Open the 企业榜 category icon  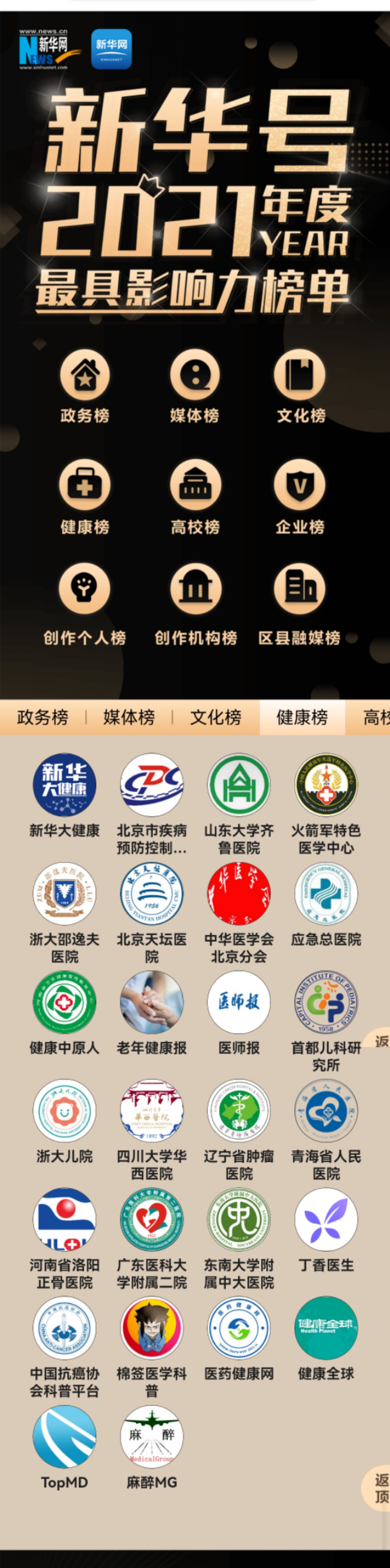click(300, 485)
